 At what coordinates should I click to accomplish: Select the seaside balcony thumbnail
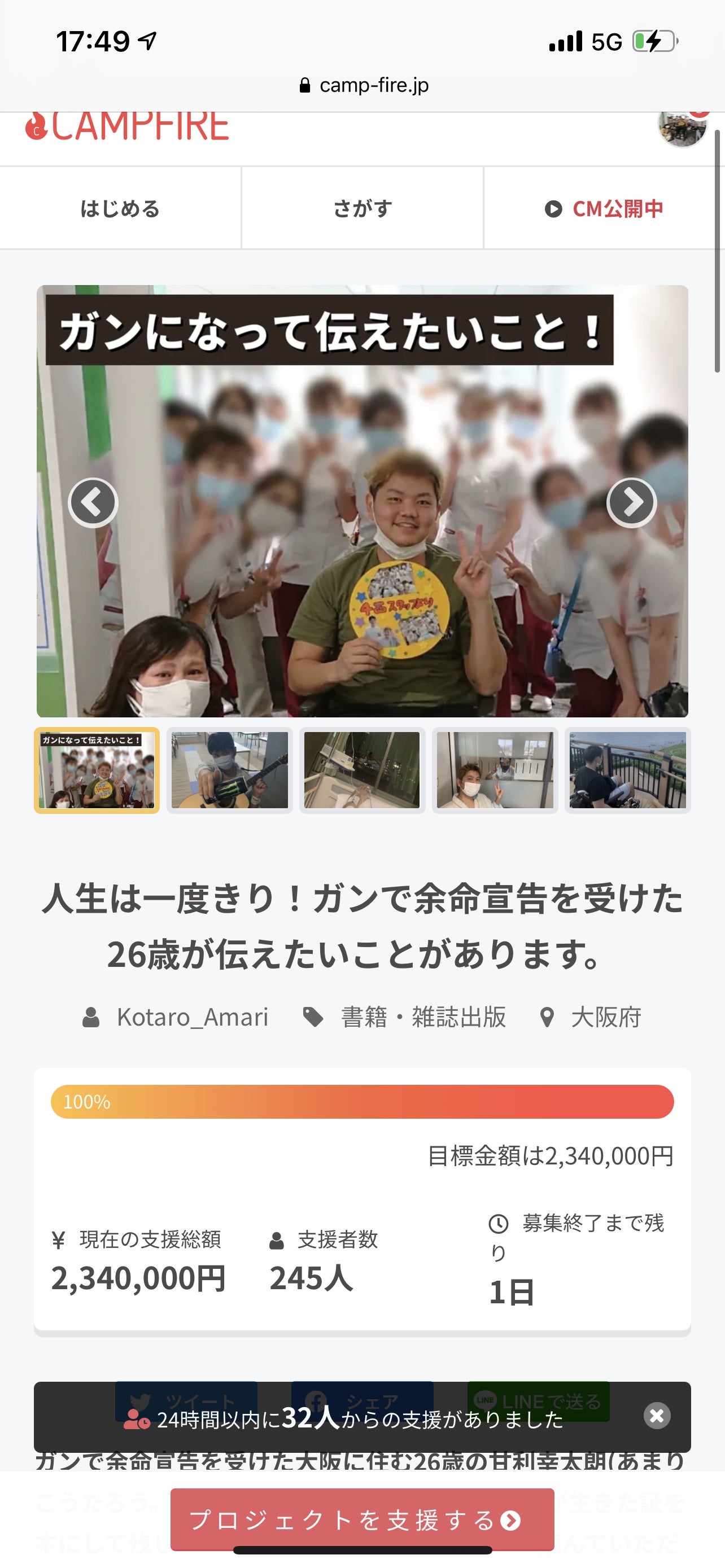[627, 770]
